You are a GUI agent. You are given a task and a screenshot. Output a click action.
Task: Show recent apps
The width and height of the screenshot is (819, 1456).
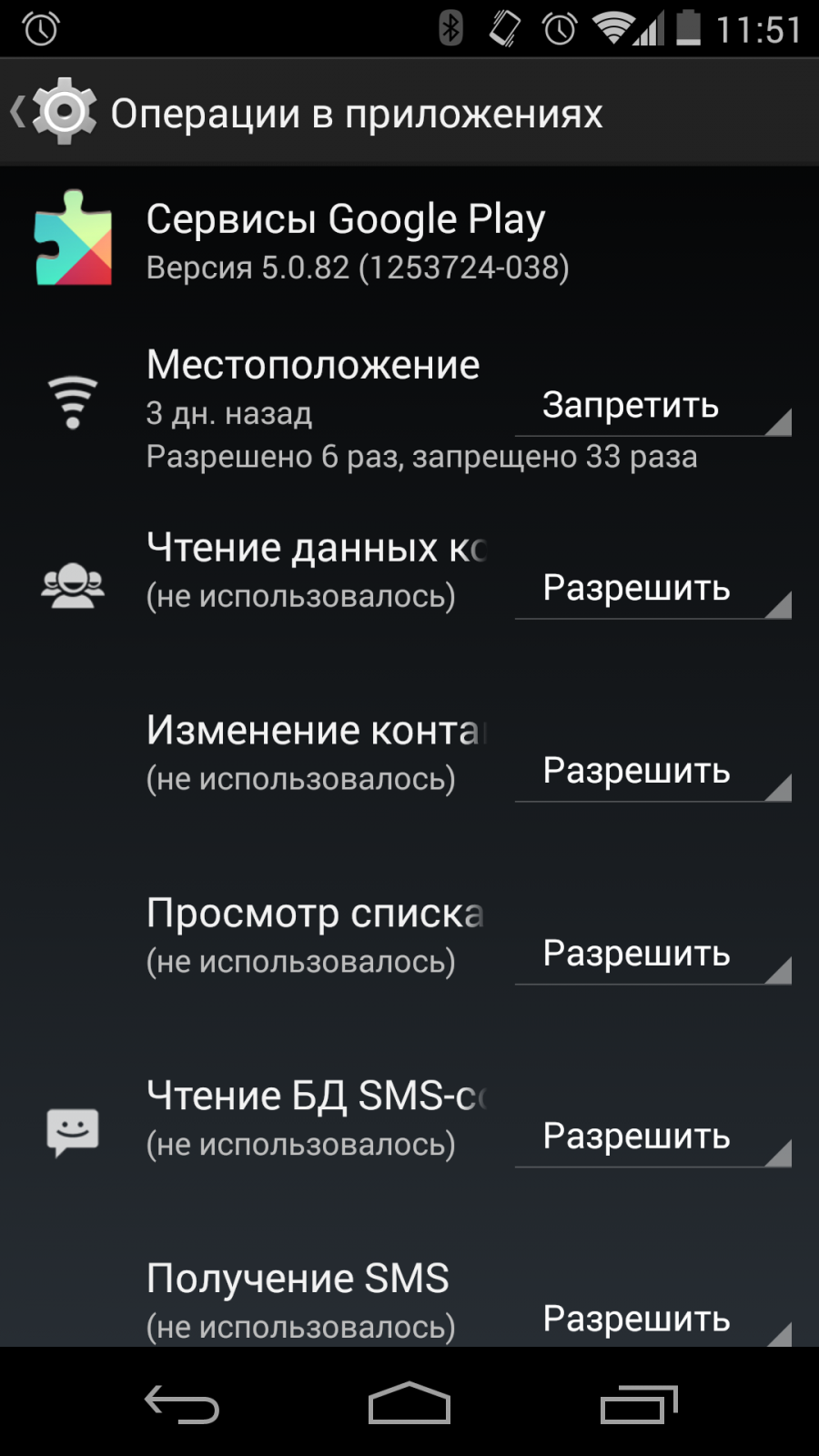pos(639,1404)
